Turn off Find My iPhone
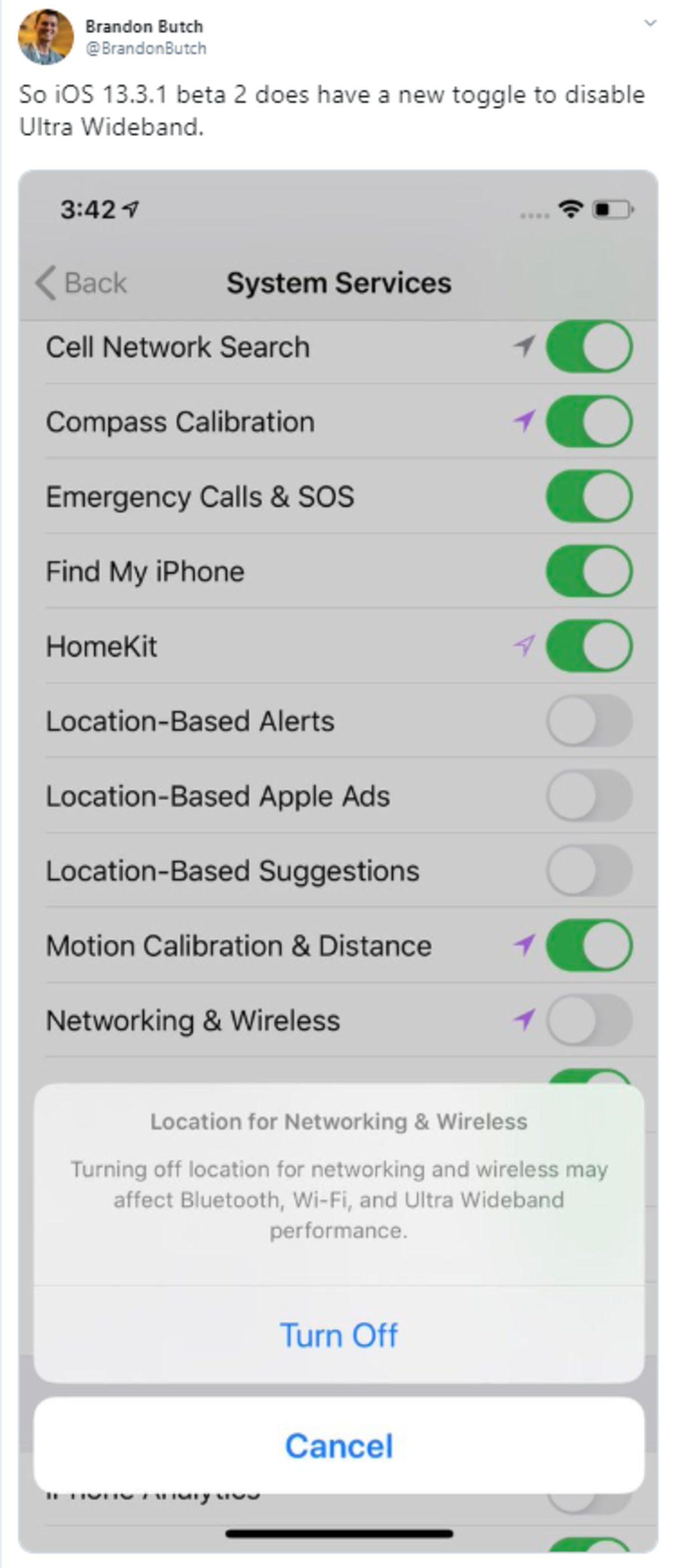The height and width of the screenshot is (1568, 673). [x=590, y=571]
